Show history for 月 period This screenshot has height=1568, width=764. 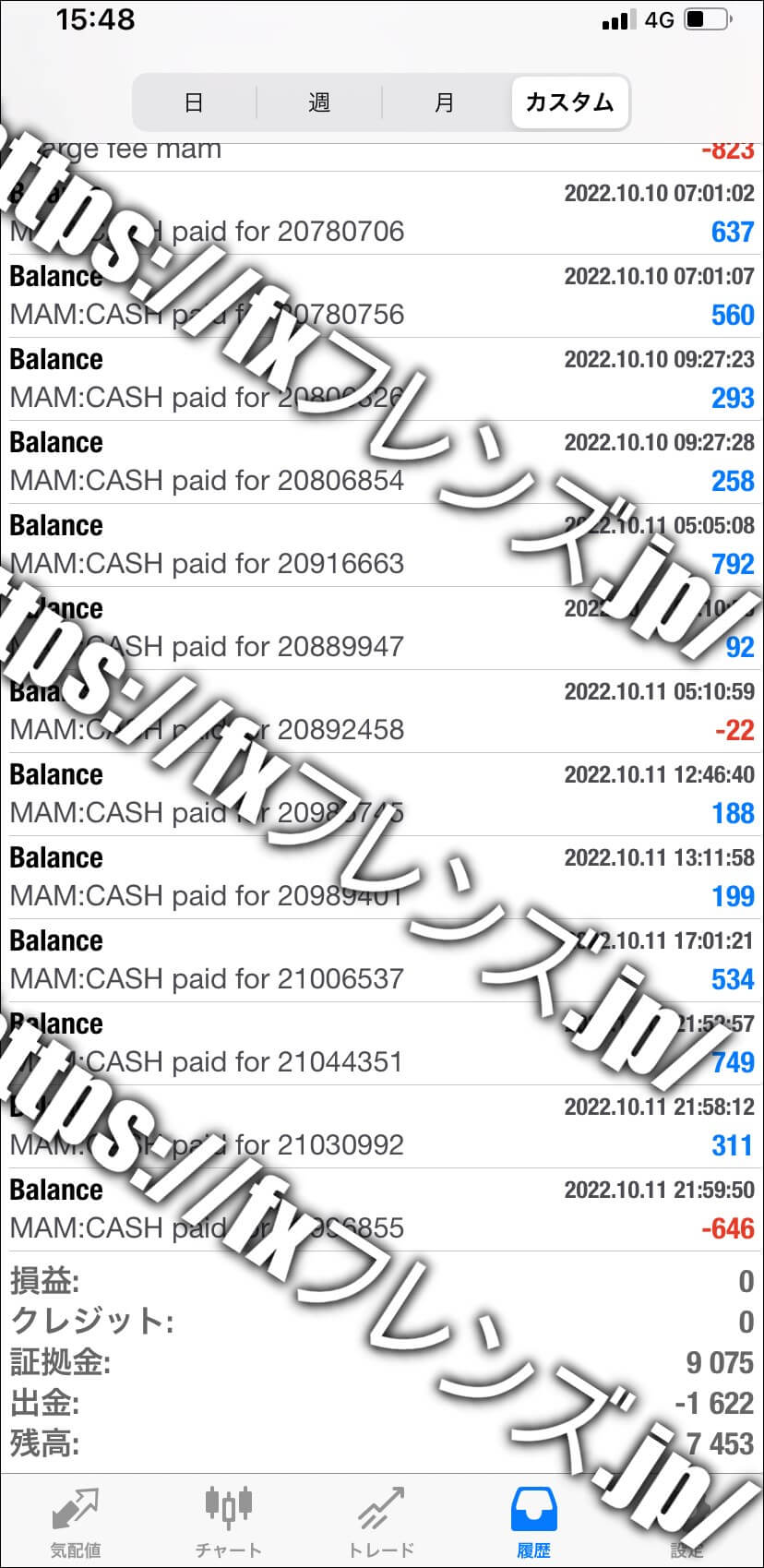click(445, 102)
